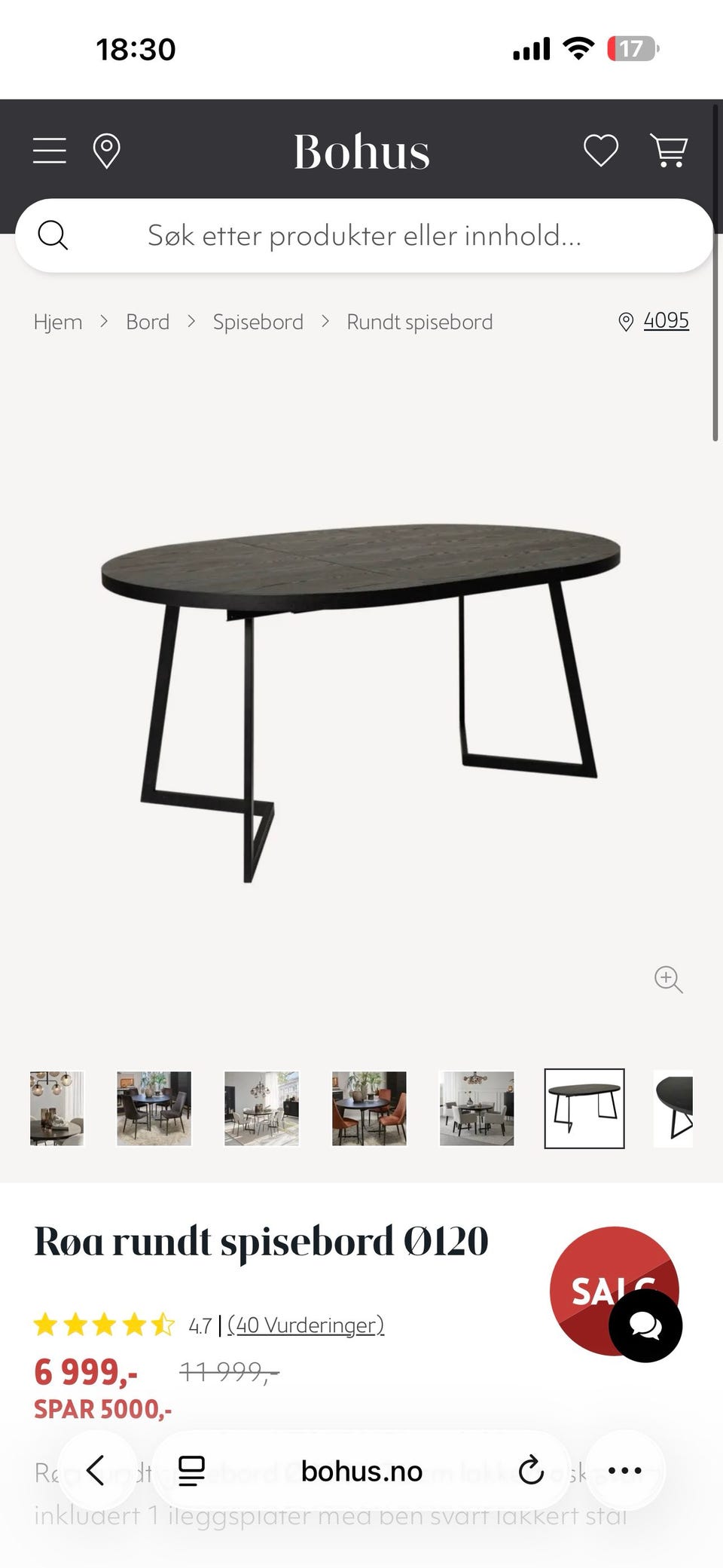The image size is (723, 1568).
Task: Tap the bohus.no address bar
Action: click(361, 1471)
